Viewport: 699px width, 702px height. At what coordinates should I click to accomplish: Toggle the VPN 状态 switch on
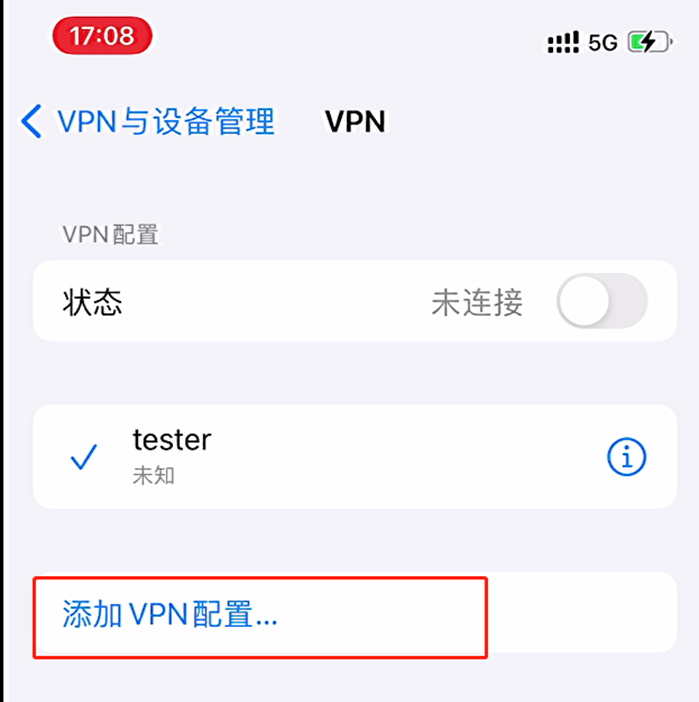601,302
